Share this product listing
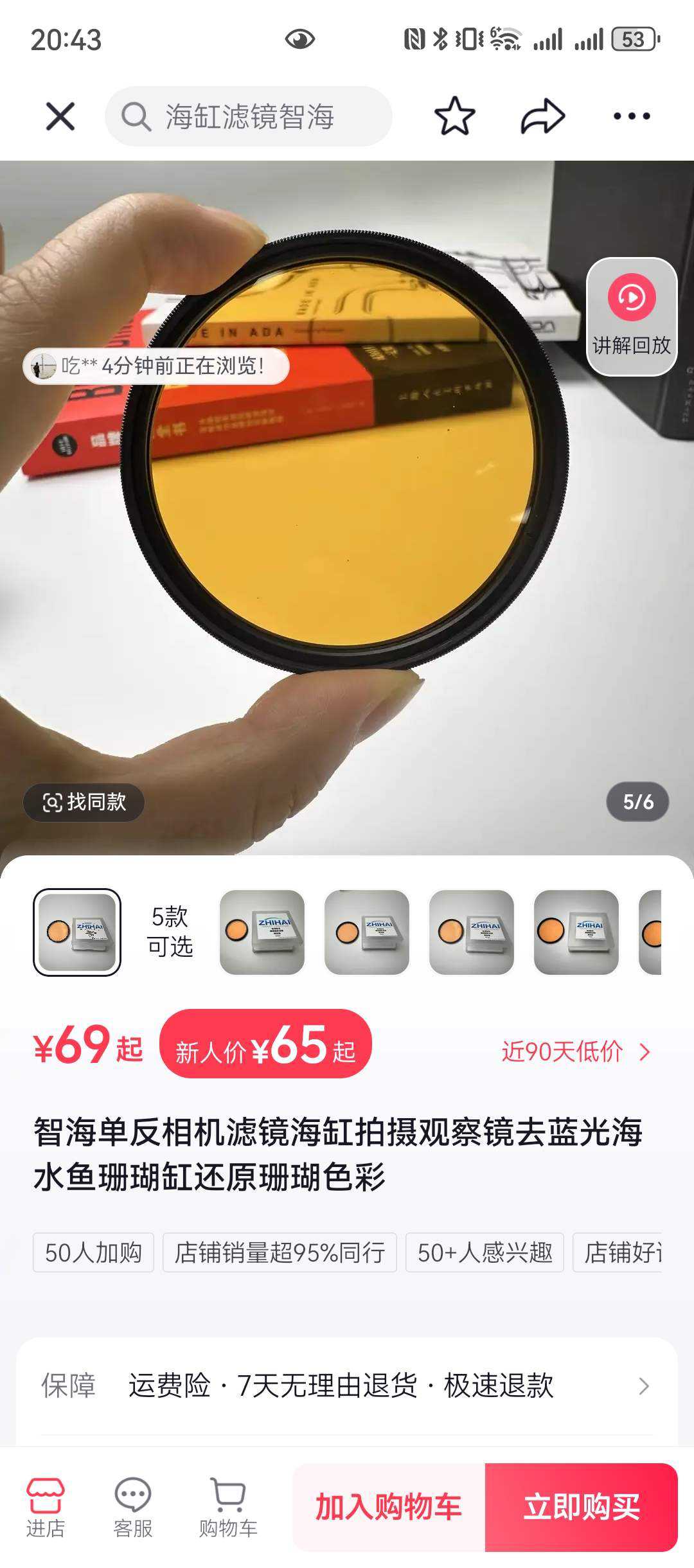Image resolution: width=694 pixels, height=1568 pixels. 542,116
